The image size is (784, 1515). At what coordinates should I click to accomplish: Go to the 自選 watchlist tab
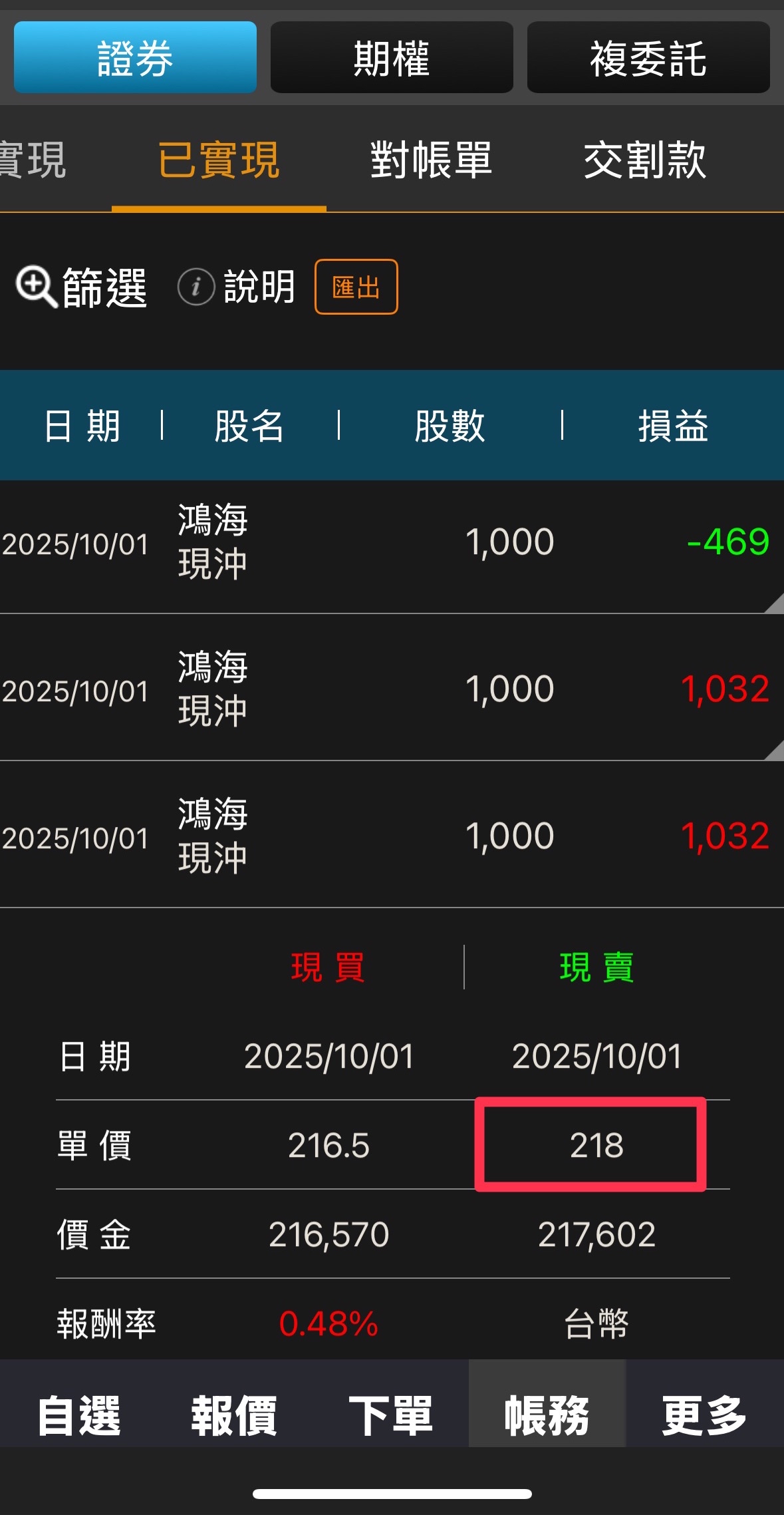78,1415
